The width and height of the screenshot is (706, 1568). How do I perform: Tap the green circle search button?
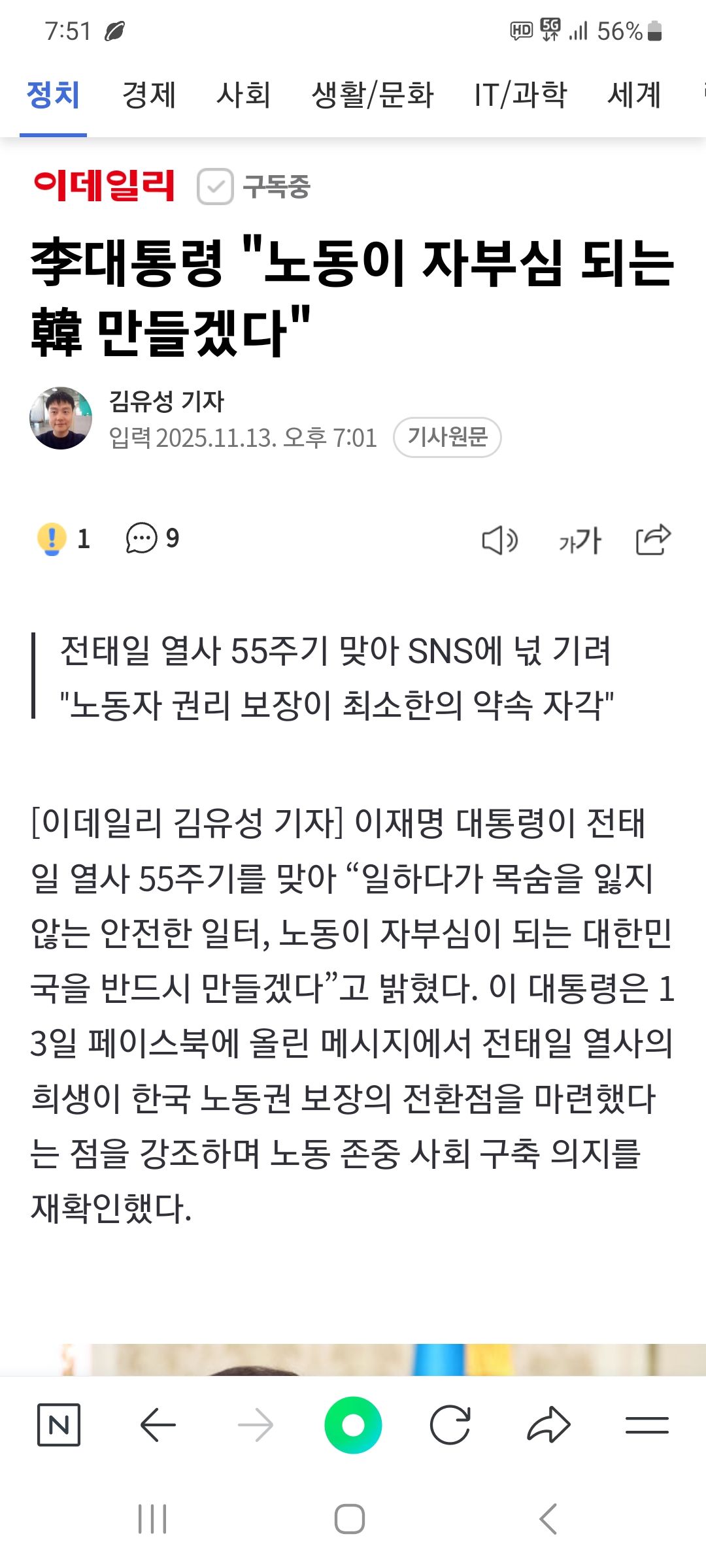pos(353,1425)
